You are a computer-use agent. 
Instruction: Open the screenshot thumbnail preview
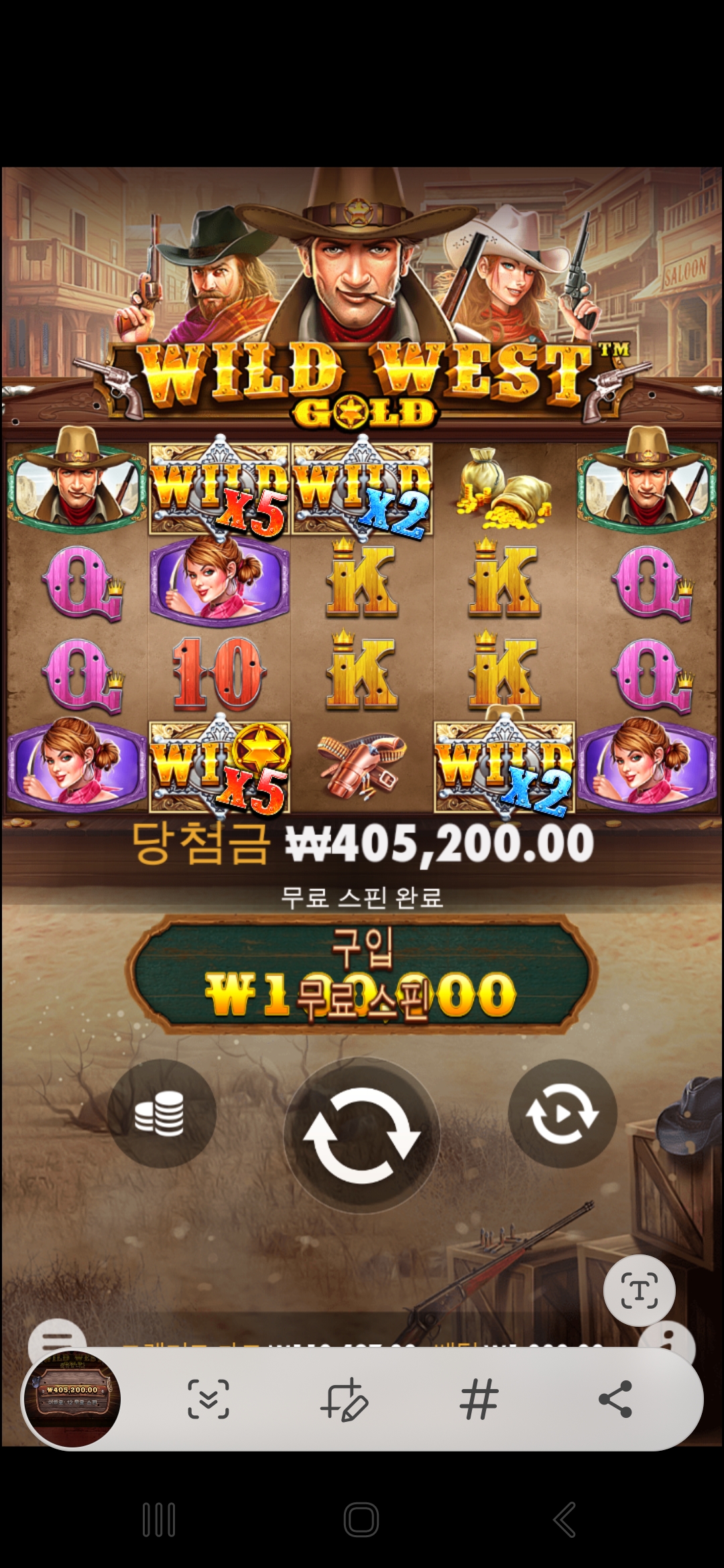(72, 1398)
